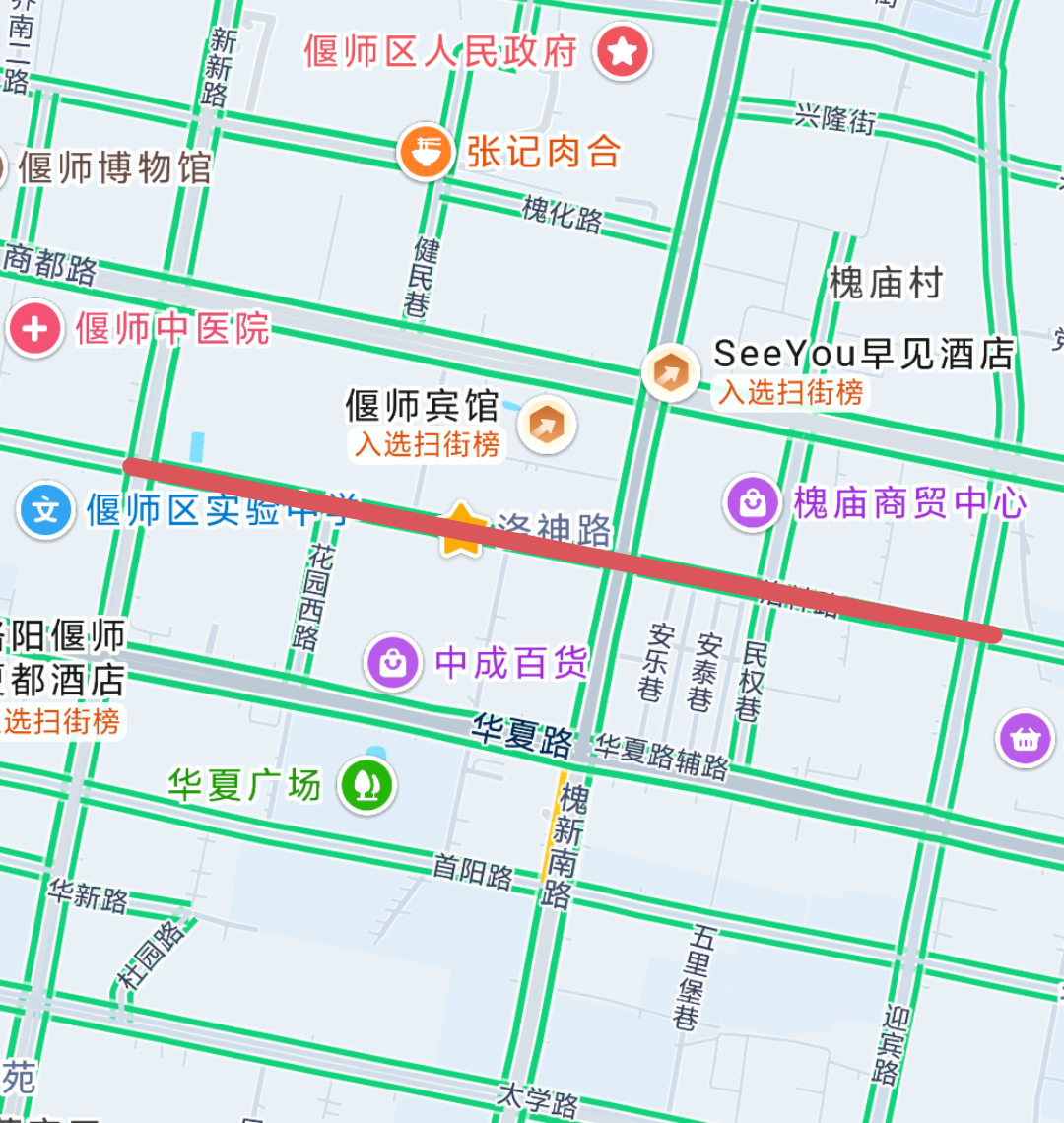Image resolution: width=1064 pixels, height=1123 pixels.
Task: Click the 中成百货 shopping bag marker
Action: pos(394,664)
